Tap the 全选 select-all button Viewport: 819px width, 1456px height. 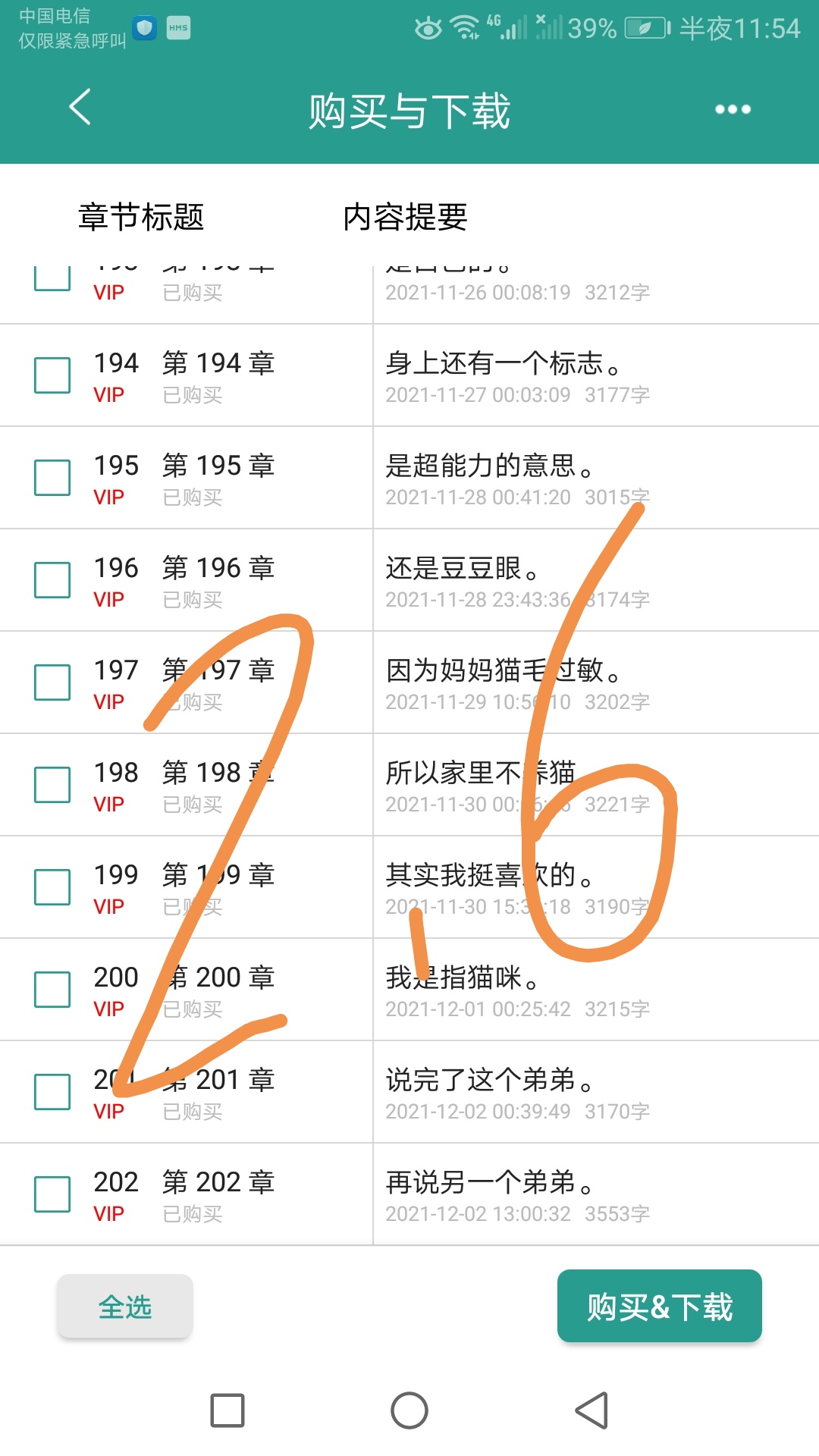pyautogui.click(x=125, y=1307)
